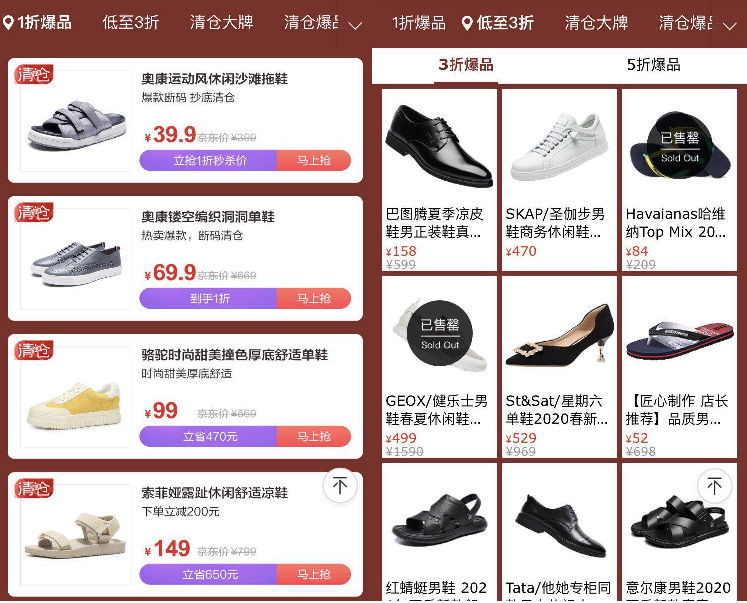
Task: Tap the 立省470元 button
Action: [x=209, y=436]
